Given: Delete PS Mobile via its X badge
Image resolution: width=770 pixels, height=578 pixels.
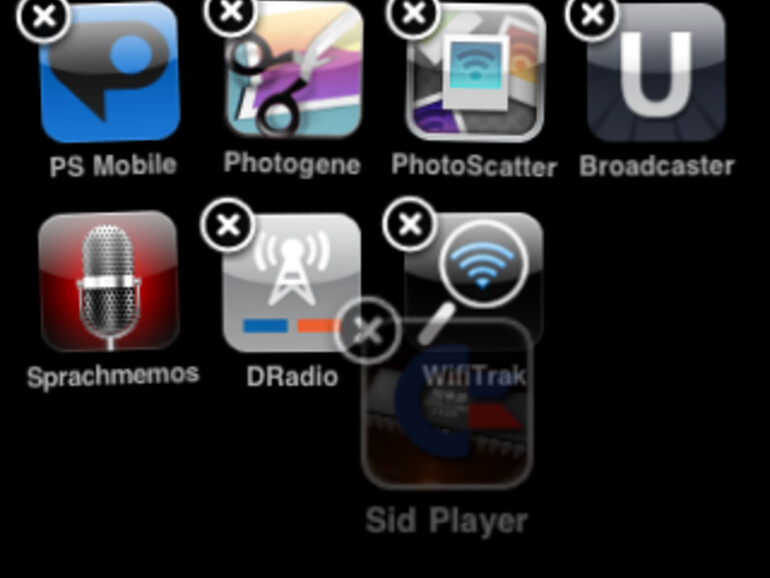Looking at the screenshot, I should click(45, 15).
